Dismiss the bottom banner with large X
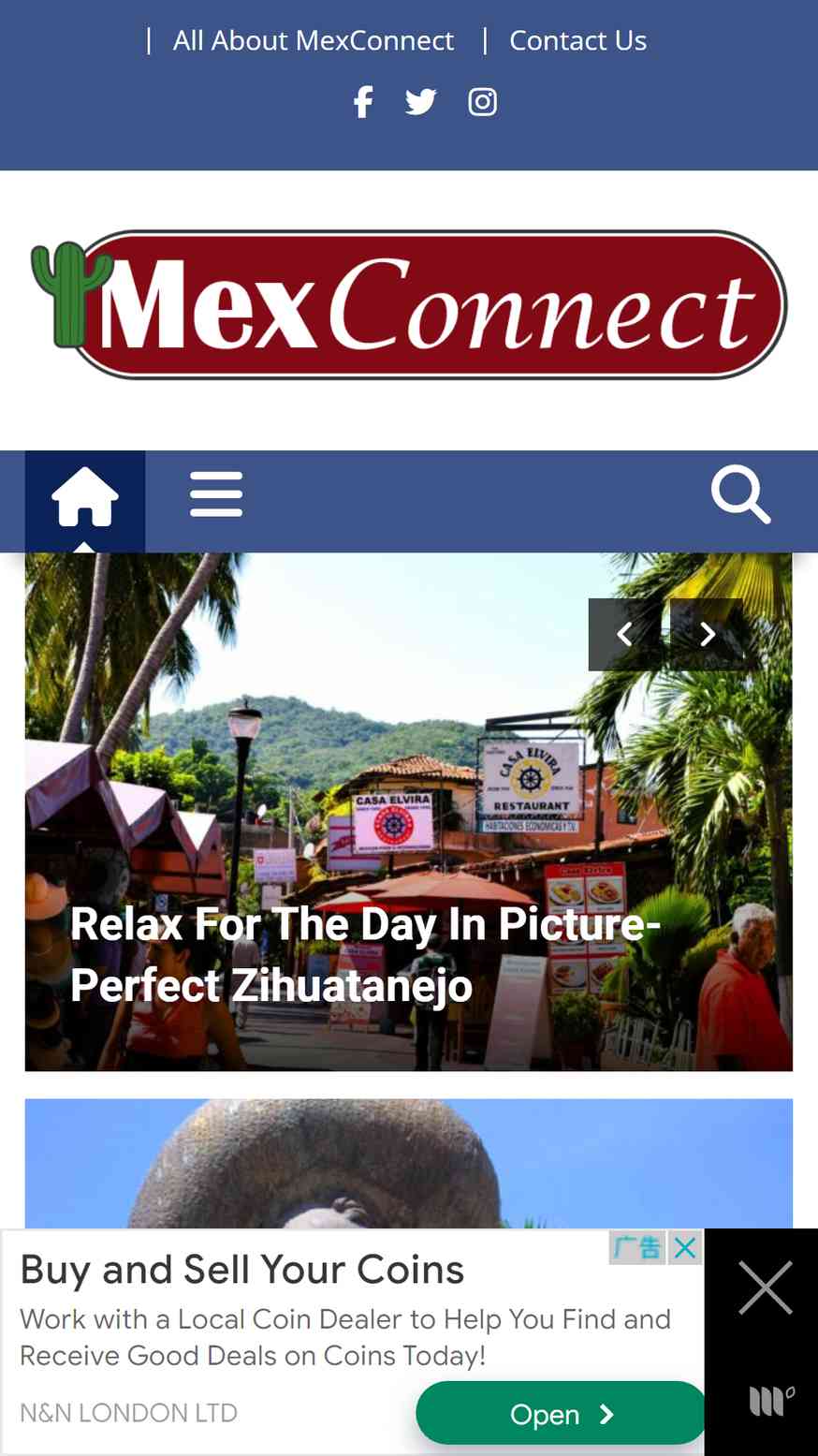Viewport: 818px width, 1456px height. click(x=766, y=1287)
